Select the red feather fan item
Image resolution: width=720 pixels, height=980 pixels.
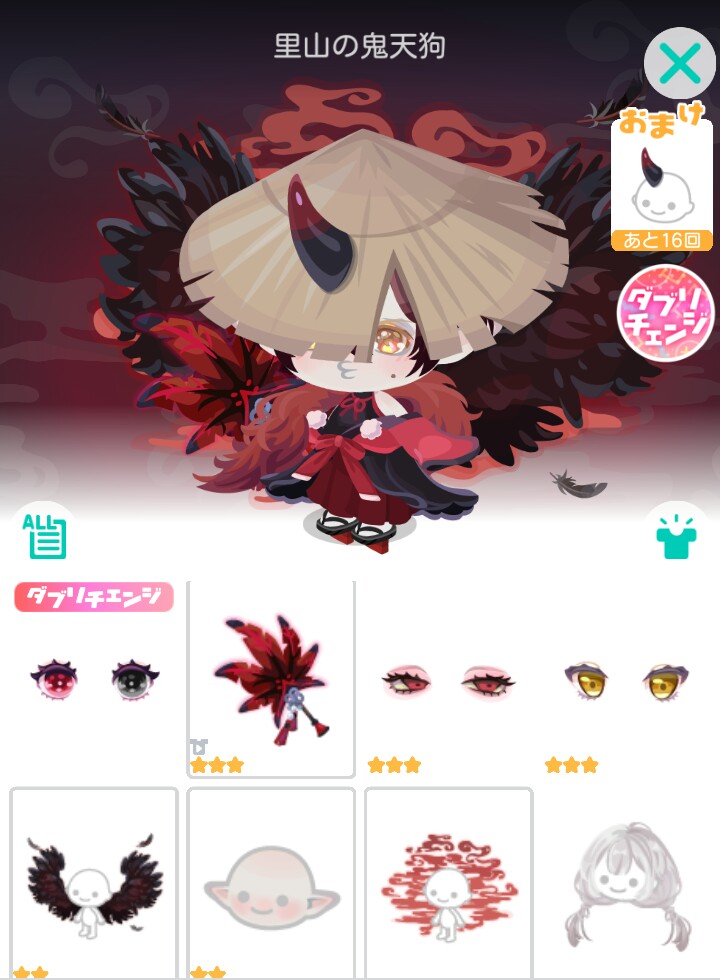tap(271, 678)
